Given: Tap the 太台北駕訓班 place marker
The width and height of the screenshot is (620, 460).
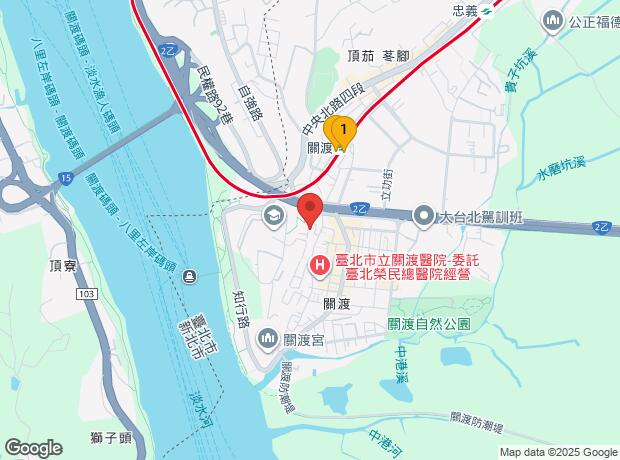Looking at the screenshot, I should click(424, 216).
